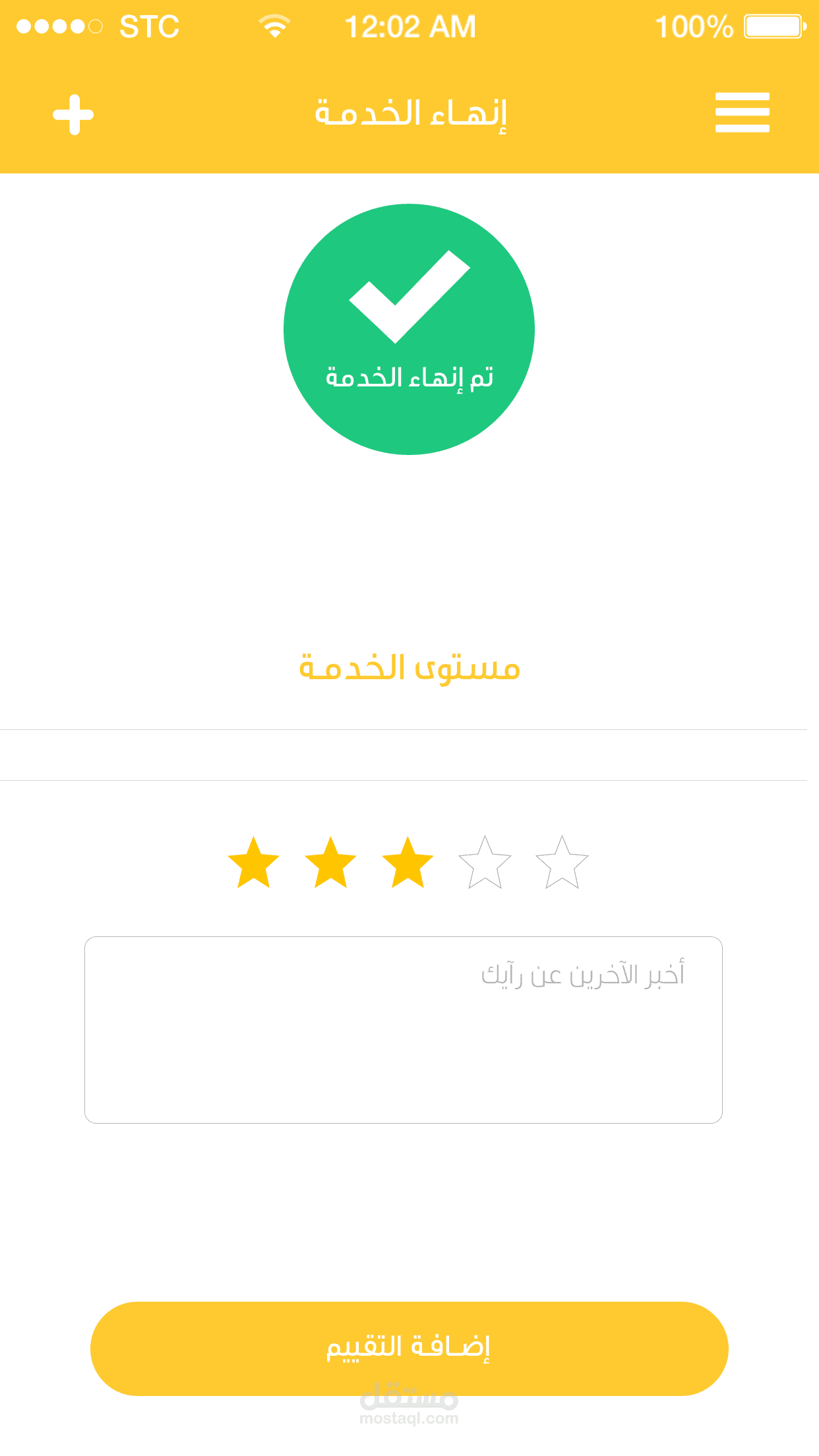Select the third star rating
The width and height of the screenshot is (819, 1456).
[408, 863]
